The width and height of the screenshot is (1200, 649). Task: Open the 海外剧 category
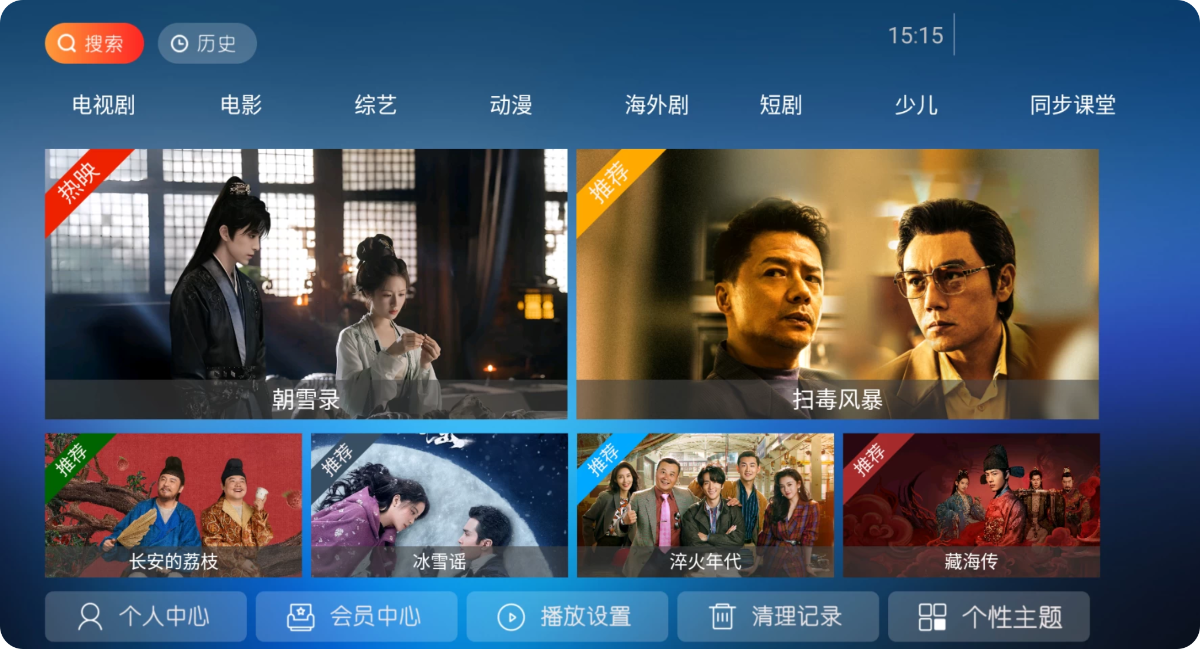pos(657,105)
